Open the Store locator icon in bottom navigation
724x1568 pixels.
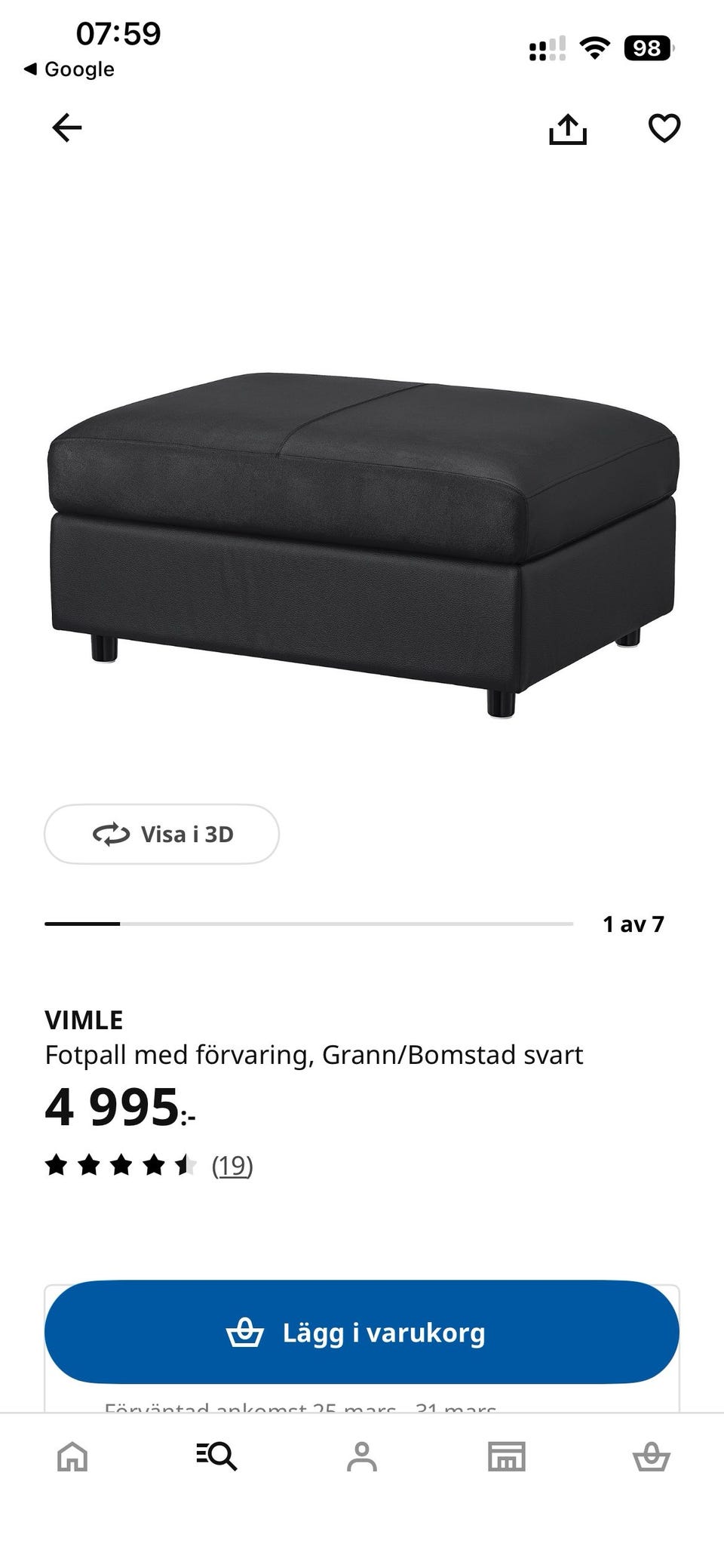point(507,1457)
